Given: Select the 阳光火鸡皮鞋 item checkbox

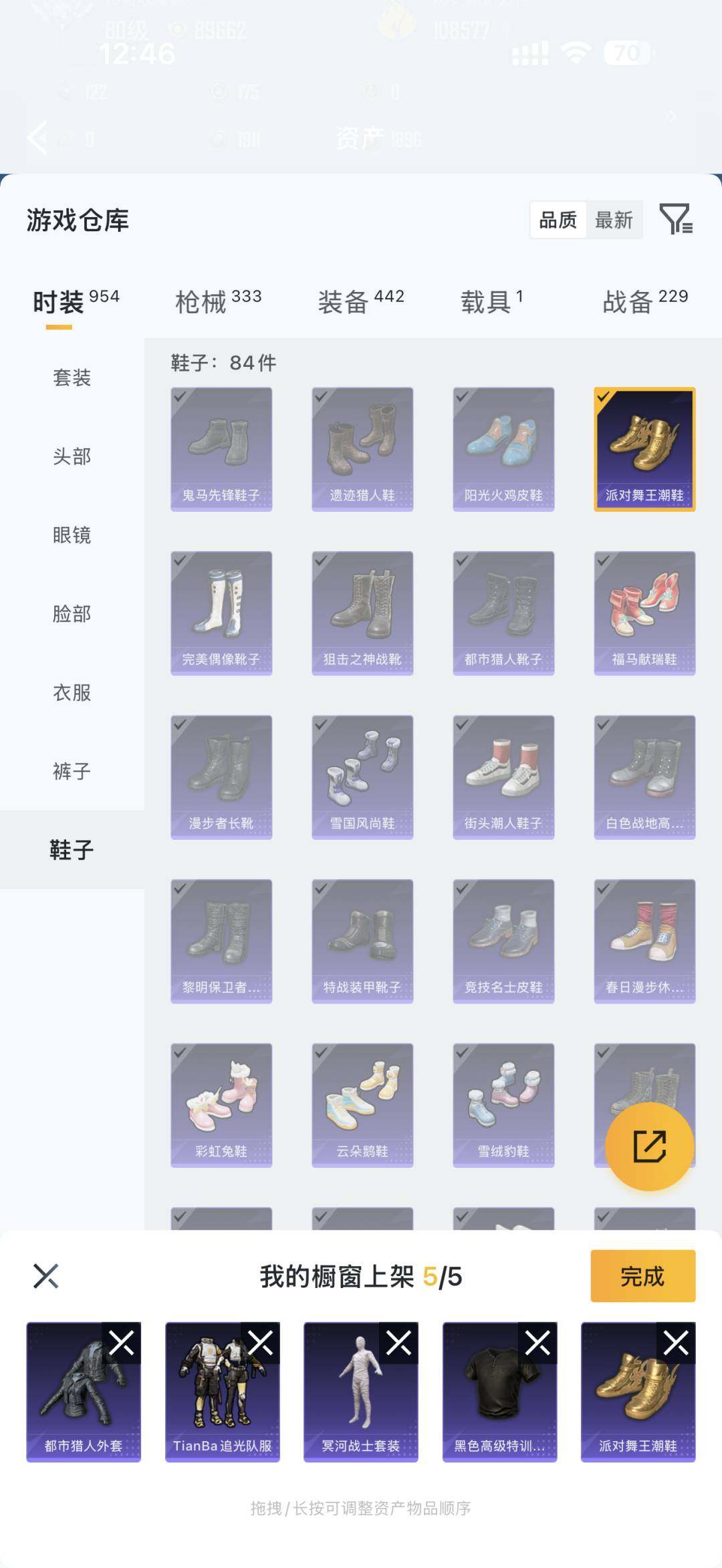Looking at the screenshot, I should point(461,398).
